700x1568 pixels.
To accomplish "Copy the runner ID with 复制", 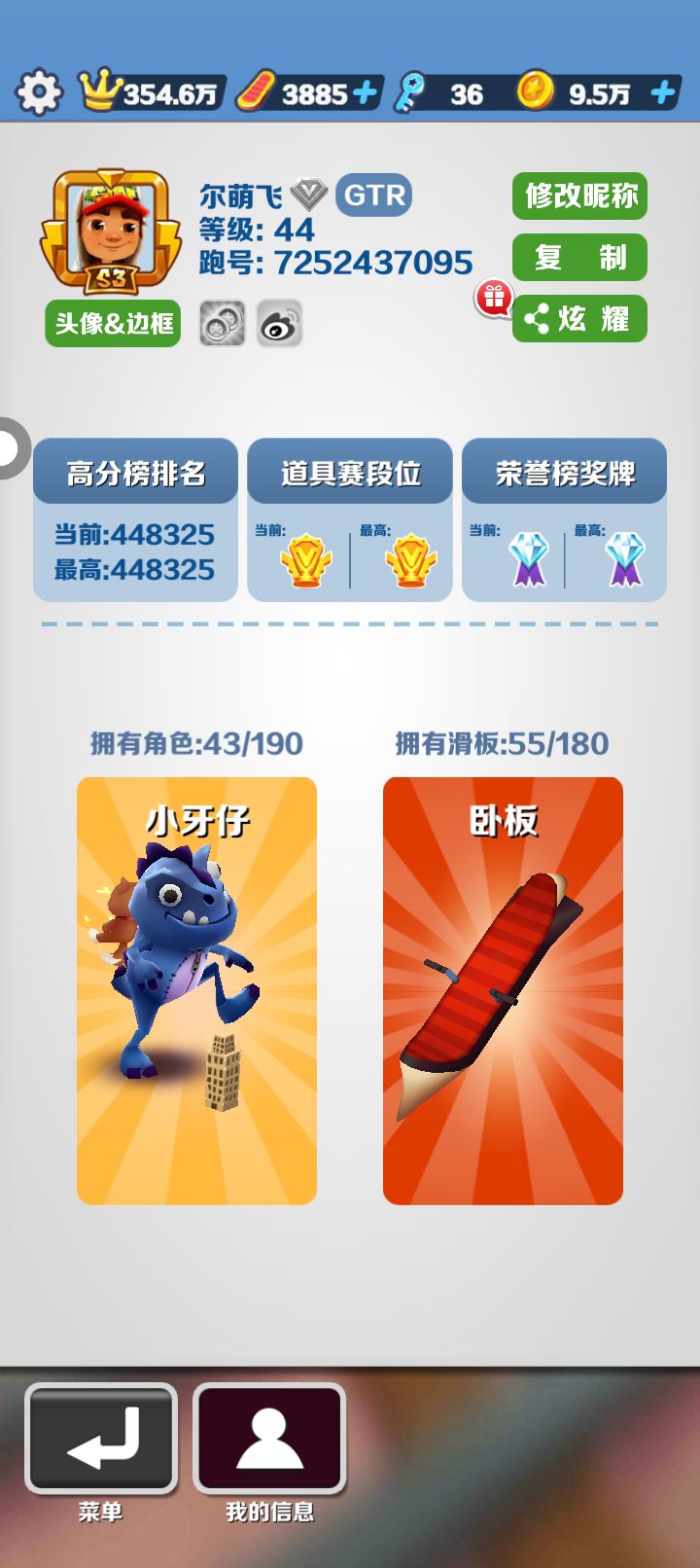I will pos(579,258).
